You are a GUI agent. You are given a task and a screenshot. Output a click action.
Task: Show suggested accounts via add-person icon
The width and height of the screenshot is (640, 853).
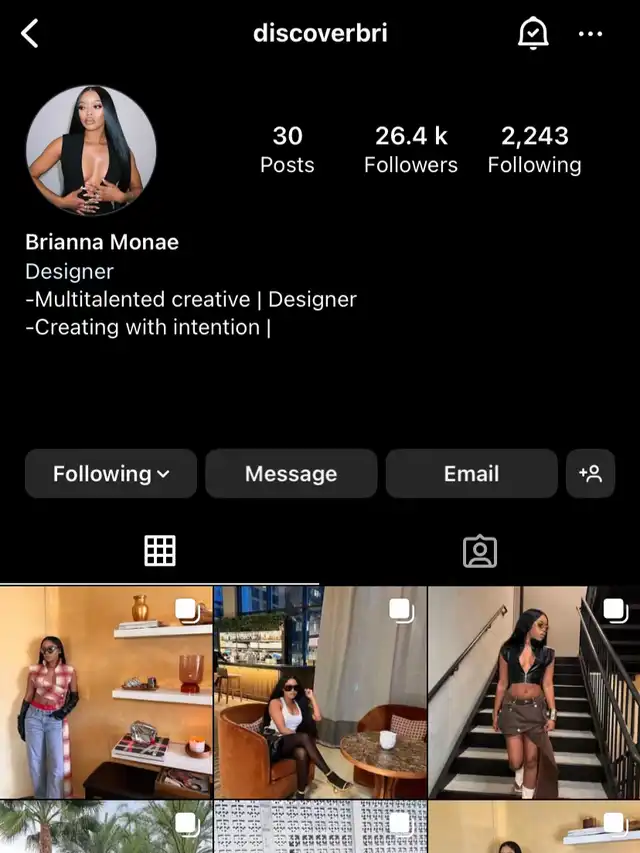590,474
